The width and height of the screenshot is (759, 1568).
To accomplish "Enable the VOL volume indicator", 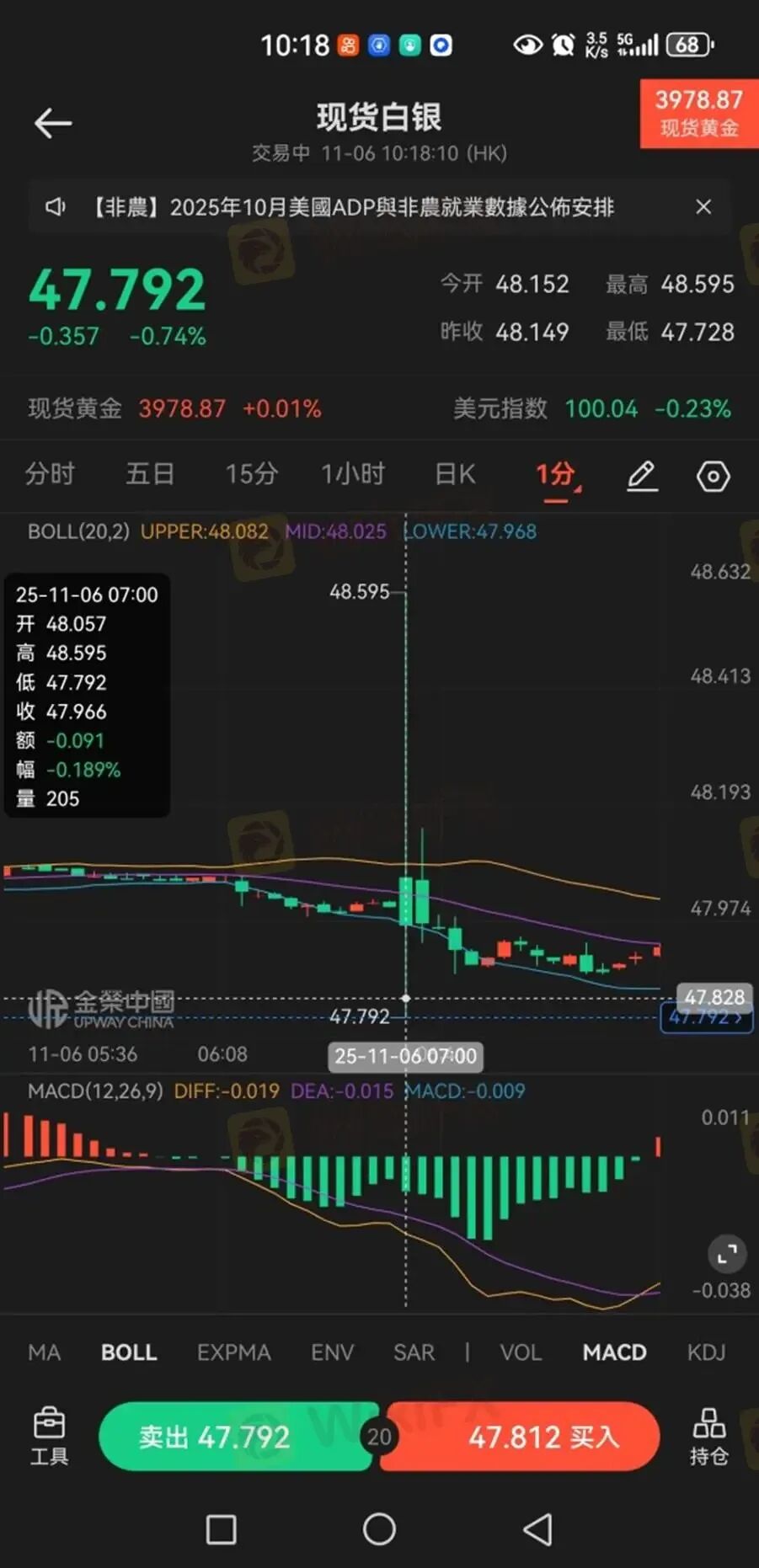I will [x=521, y=1352].
